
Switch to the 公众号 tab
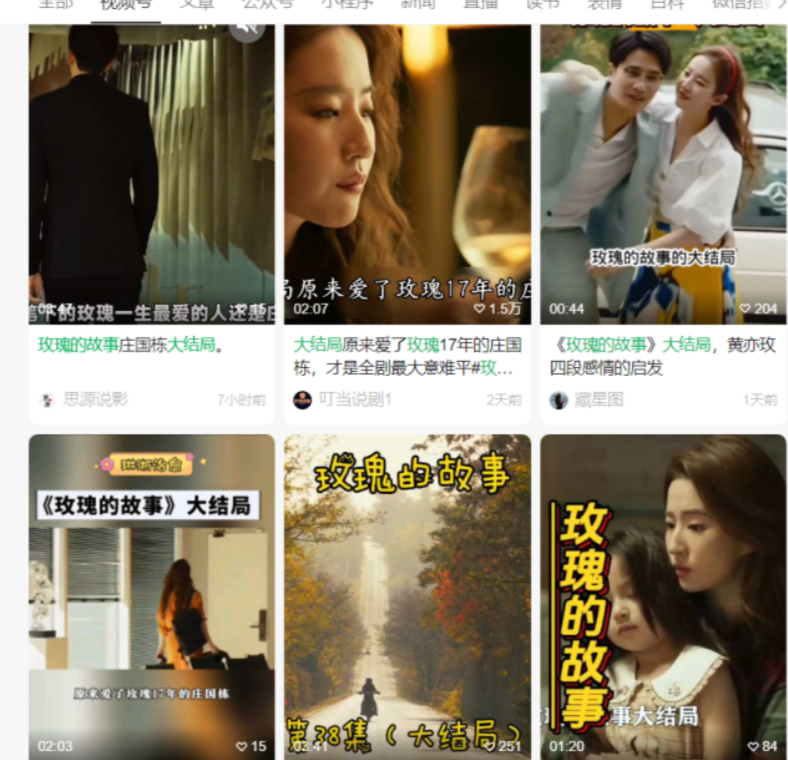tap(267, 4)
